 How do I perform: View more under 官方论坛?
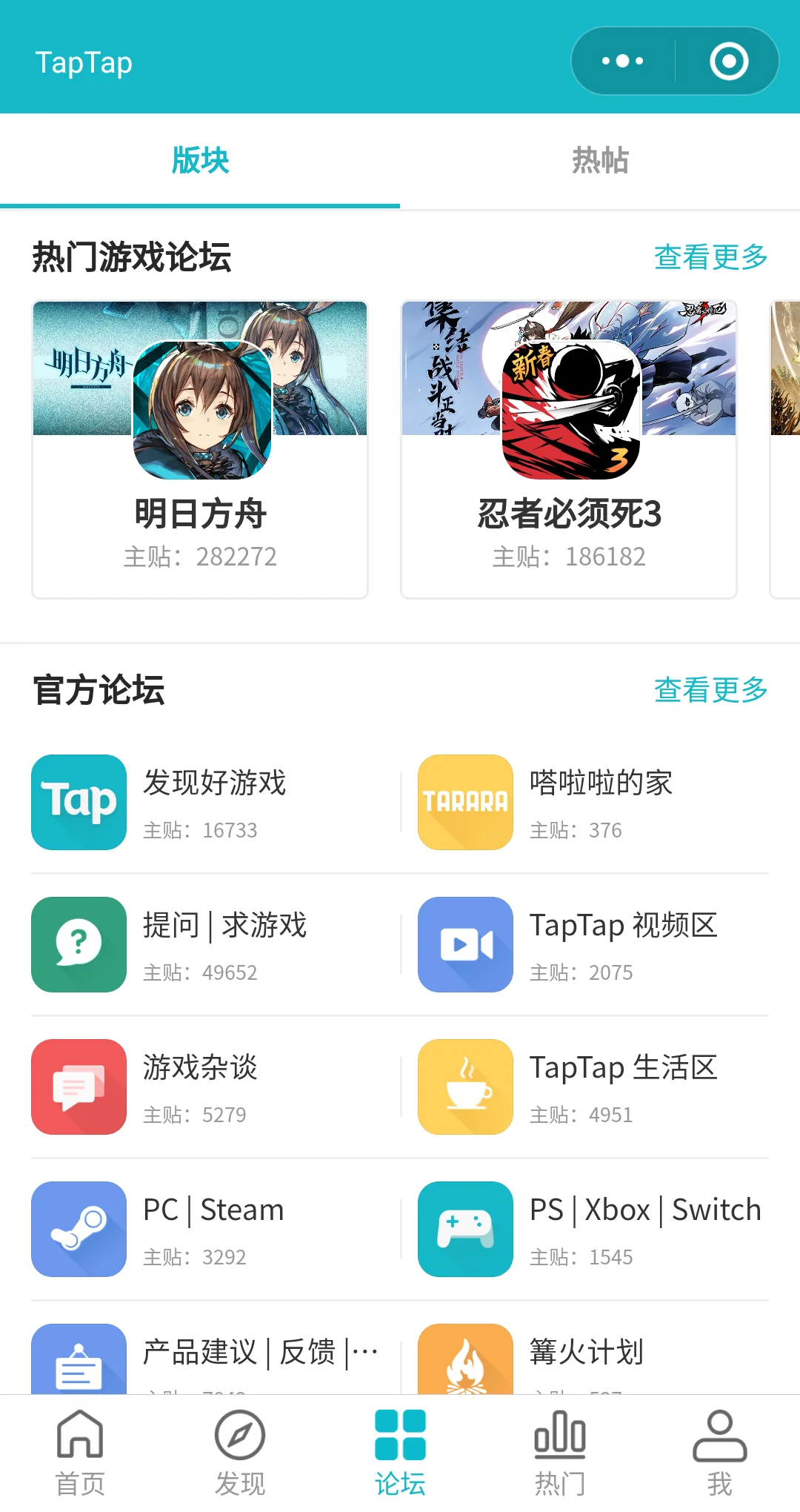pyautogui.click(x=710, y=690)
